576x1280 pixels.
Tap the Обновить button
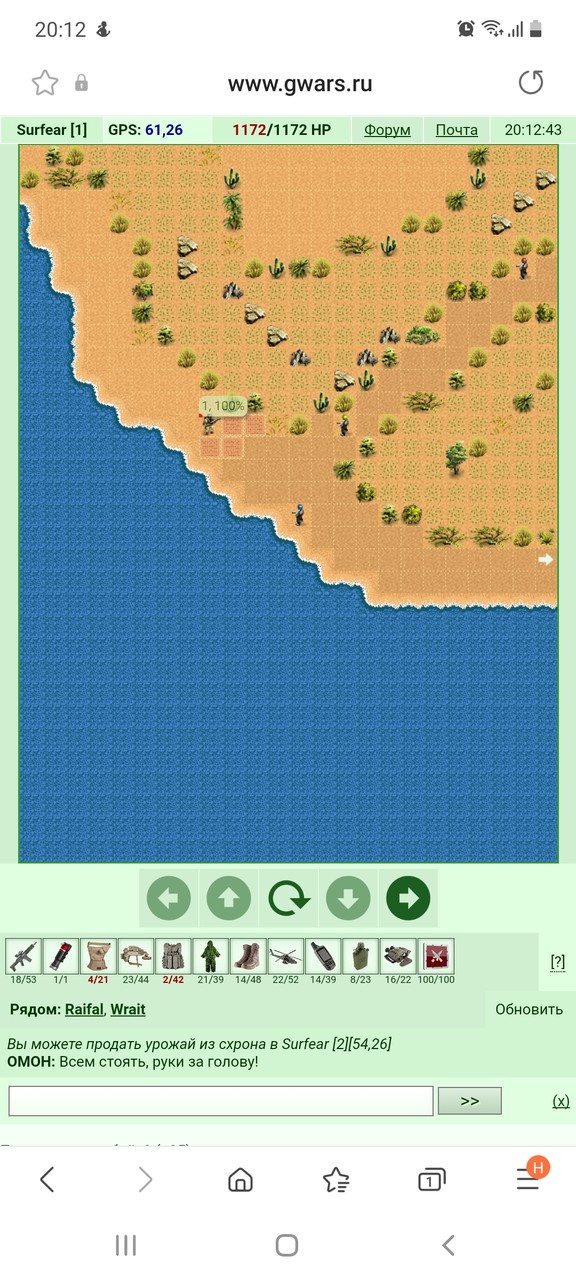point(529,1009)
